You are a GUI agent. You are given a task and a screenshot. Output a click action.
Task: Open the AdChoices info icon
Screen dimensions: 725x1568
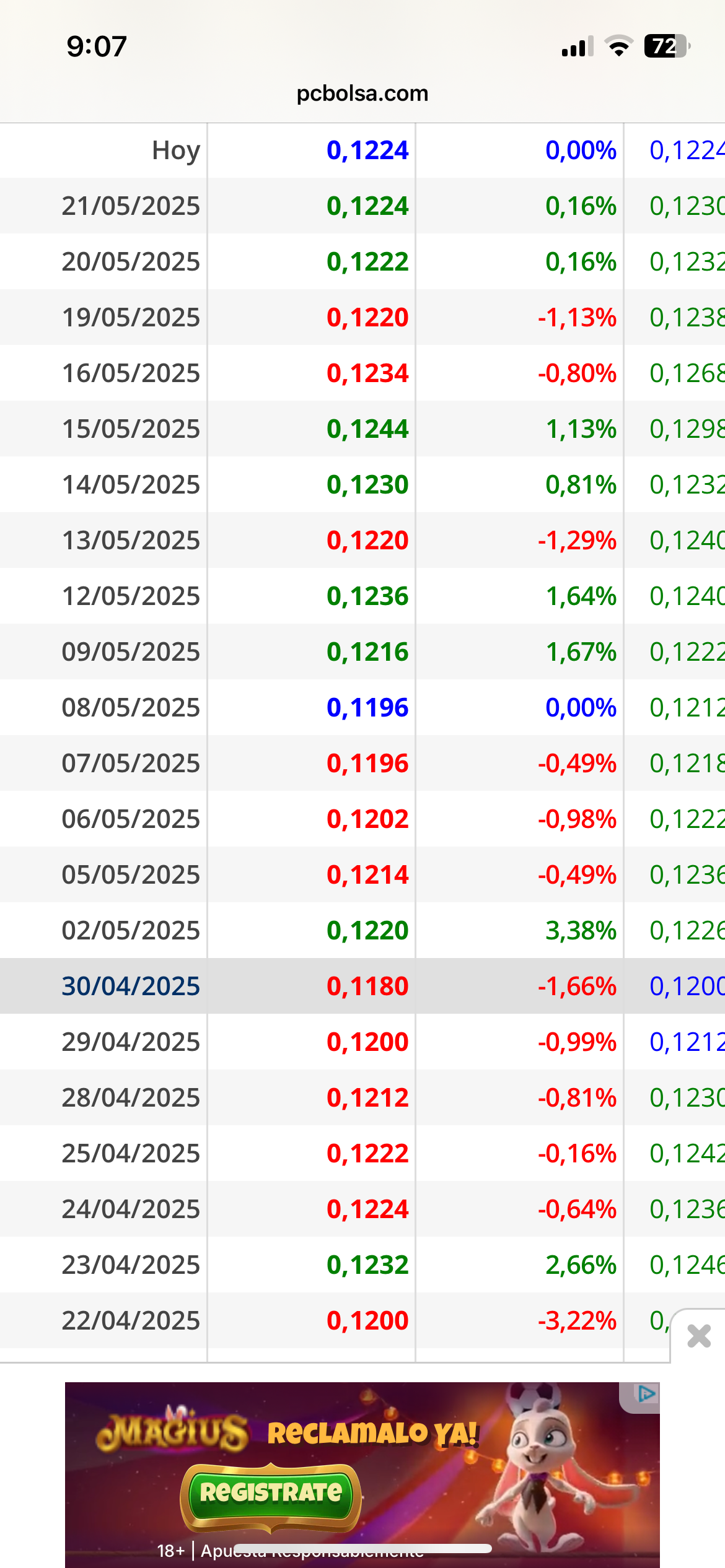[x=646, y=1394]
